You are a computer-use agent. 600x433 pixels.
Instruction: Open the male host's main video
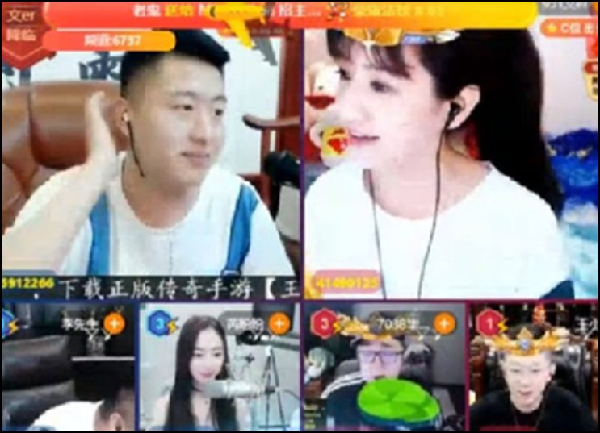[x=150, y=160]
